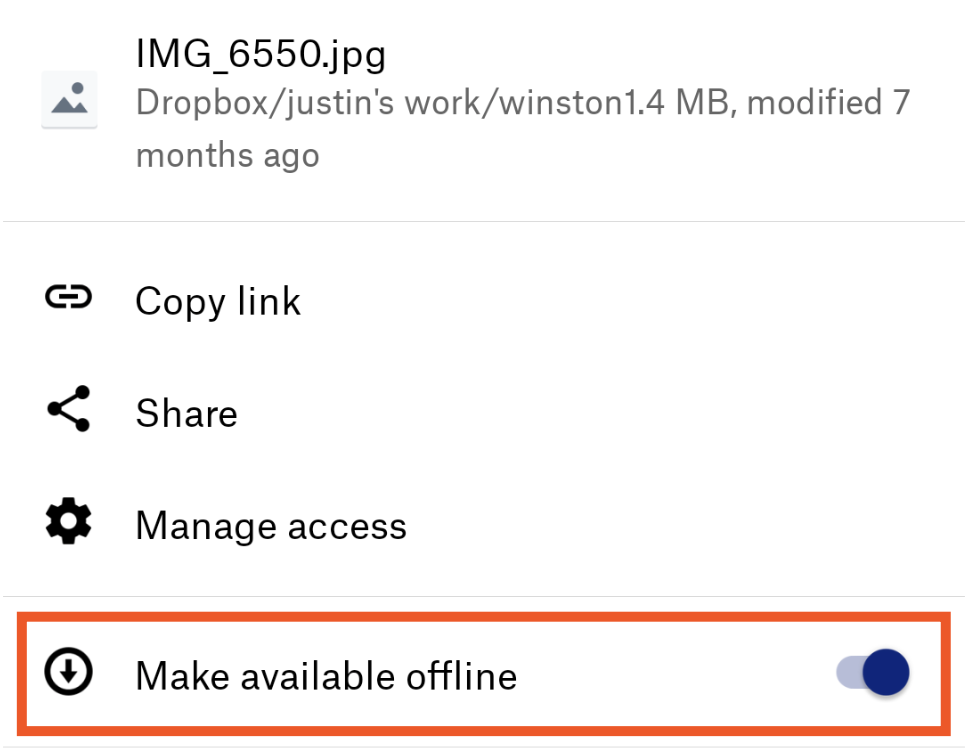Open Manage access settings

tap(270, 525)
